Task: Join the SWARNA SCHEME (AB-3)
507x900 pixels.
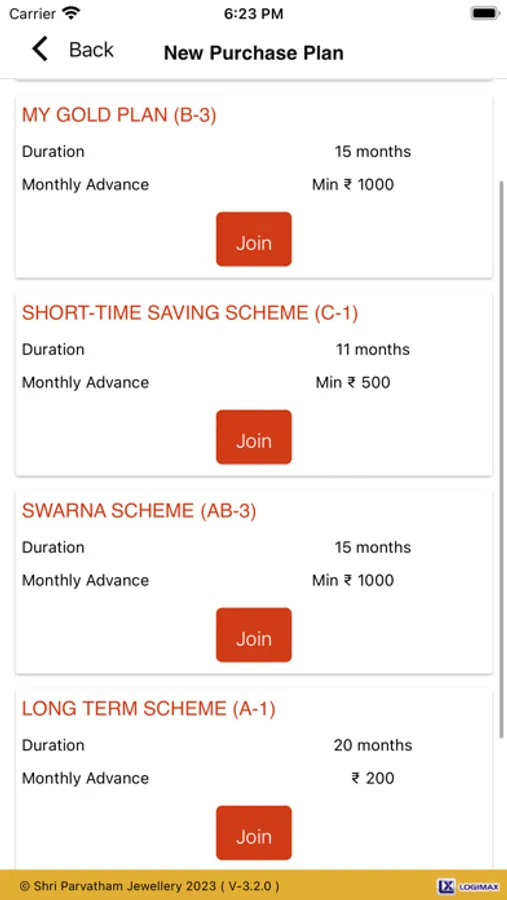Action: point(254,635)
